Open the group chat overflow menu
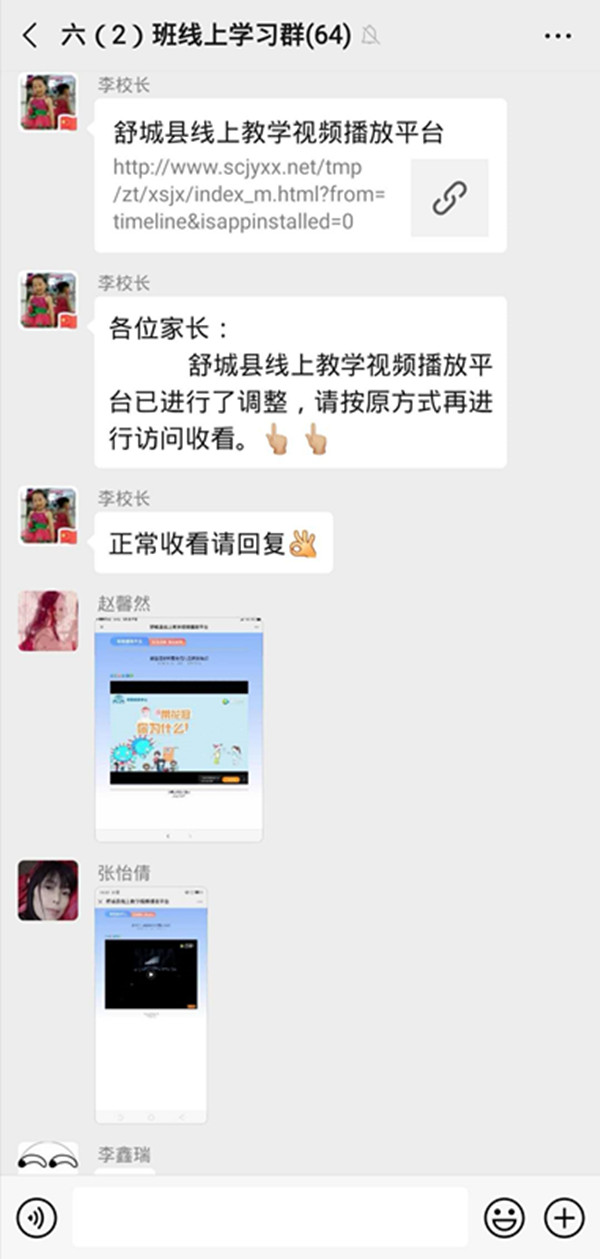Screen dimensions: 600x1259 (x=557, y=36)
